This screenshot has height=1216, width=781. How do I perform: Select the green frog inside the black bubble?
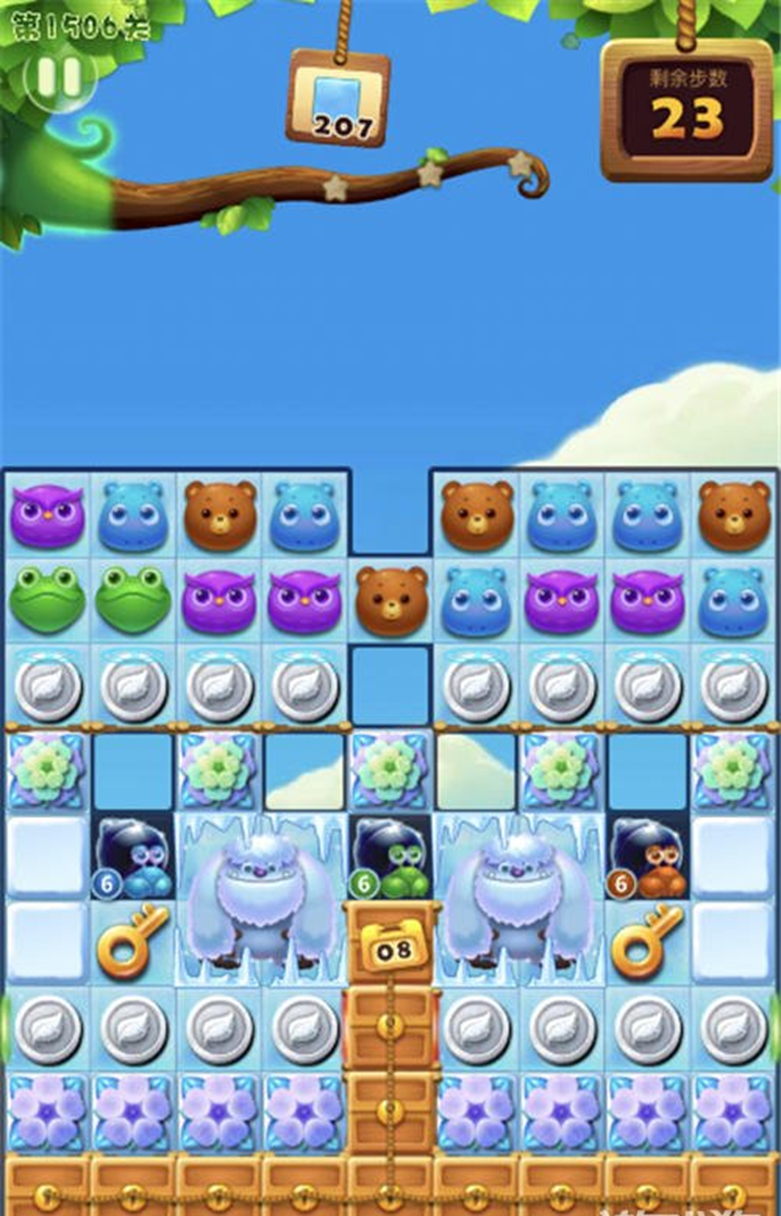(391, 858)
